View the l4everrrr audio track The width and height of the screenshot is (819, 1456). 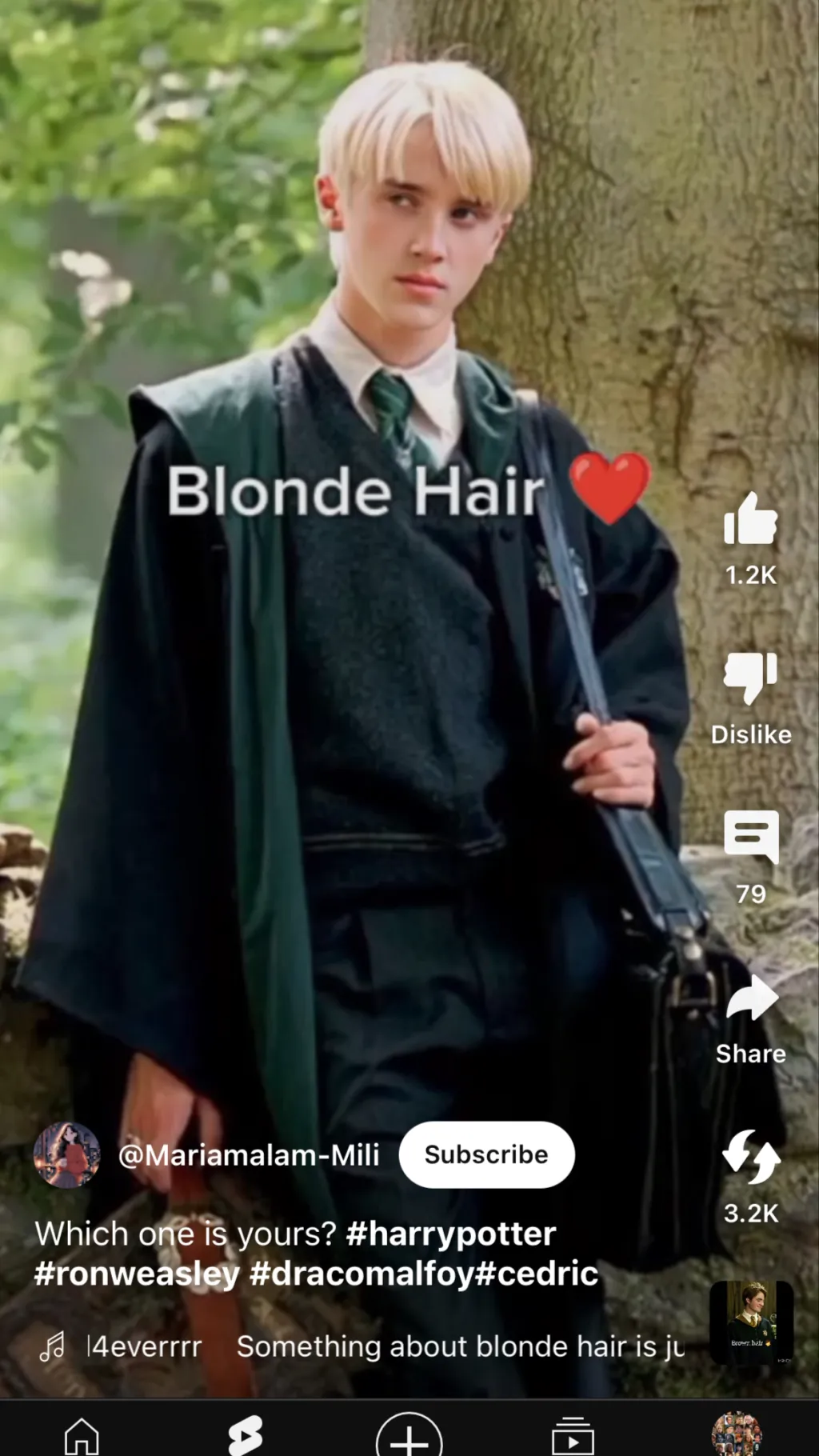pyautogui.click(x=144, y=1346)
